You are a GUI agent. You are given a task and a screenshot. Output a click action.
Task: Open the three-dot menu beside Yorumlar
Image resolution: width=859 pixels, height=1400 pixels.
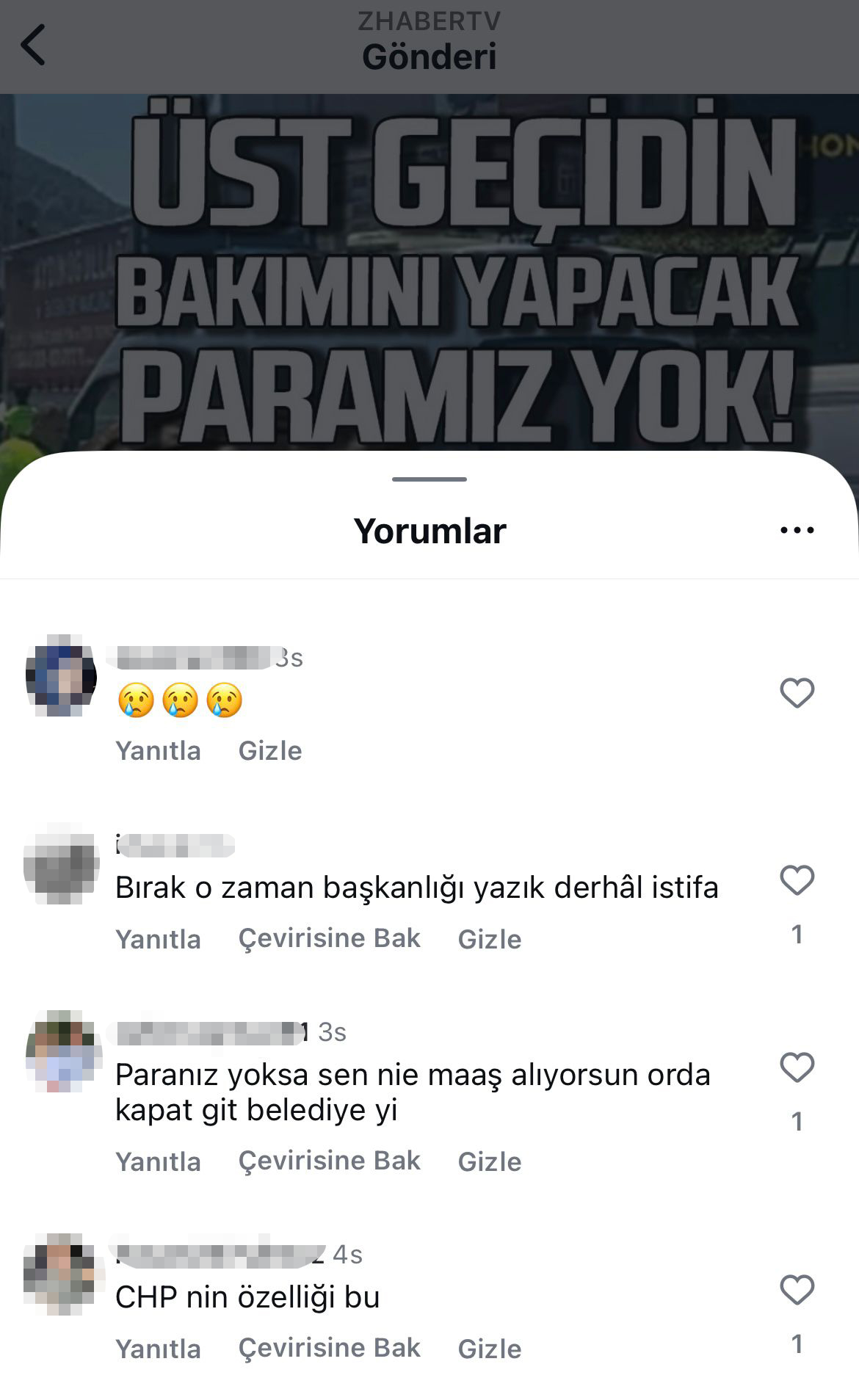tap(797, 530)
